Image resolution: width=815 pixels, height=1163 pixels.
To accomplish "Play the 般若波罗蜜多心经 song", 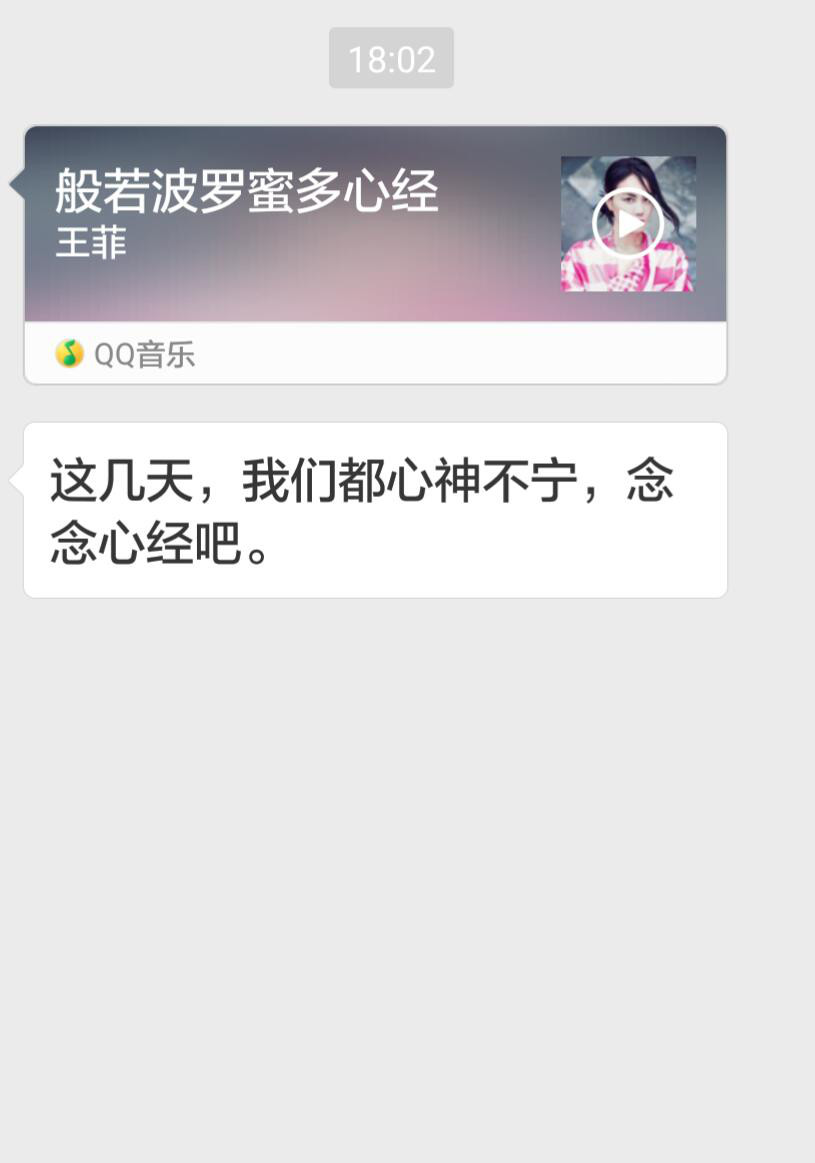I will 627,224.
